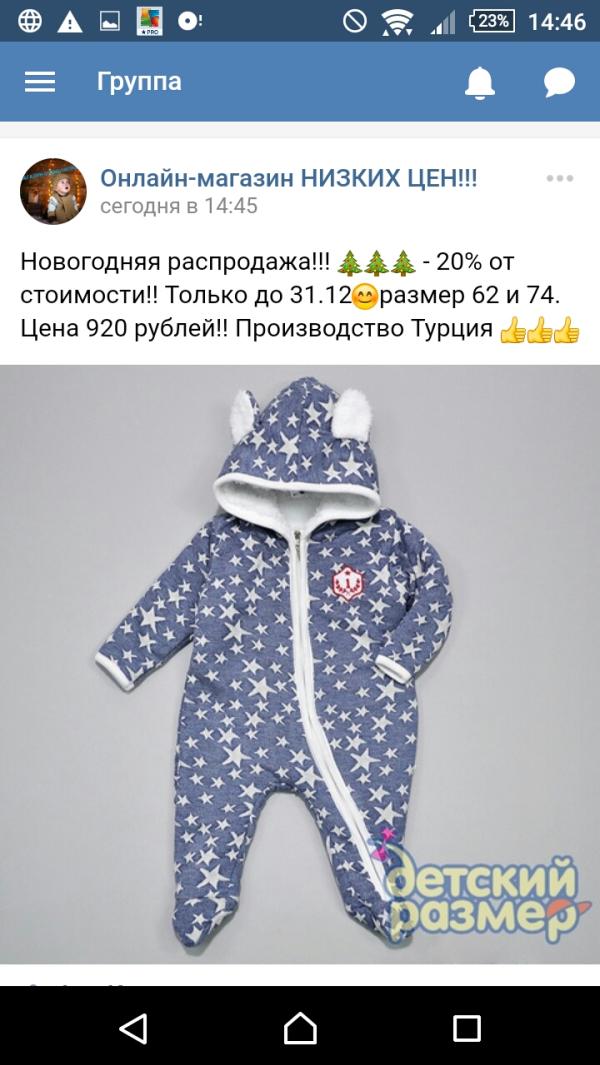Open Онлайн-магазин НИЗКИХ ЦЕН!!! group page
The height and width of the screenshot is (1065, 600).
click(x=288, y=179)
